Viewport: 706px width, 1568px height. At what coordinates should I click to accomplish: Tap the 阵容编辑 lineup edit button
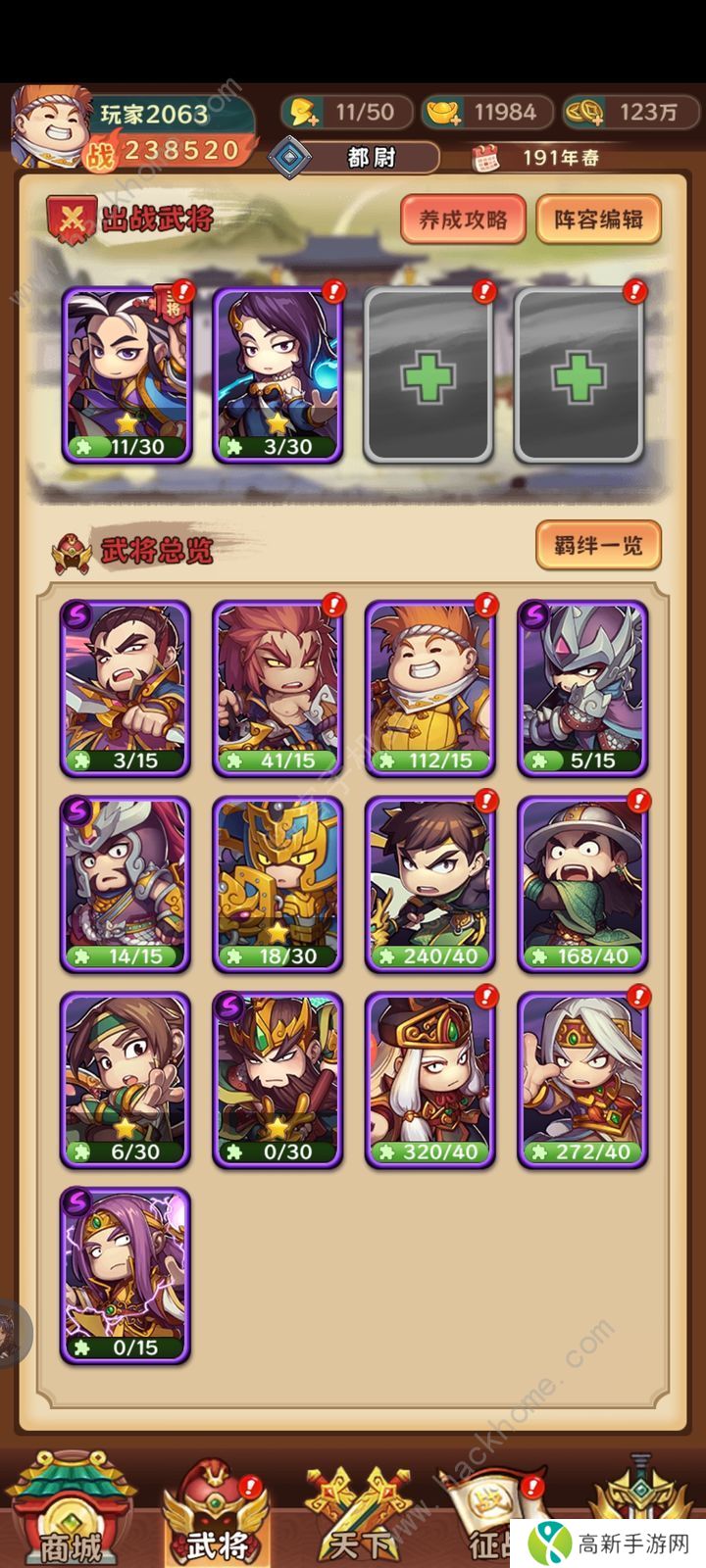[x=598, y=220]
